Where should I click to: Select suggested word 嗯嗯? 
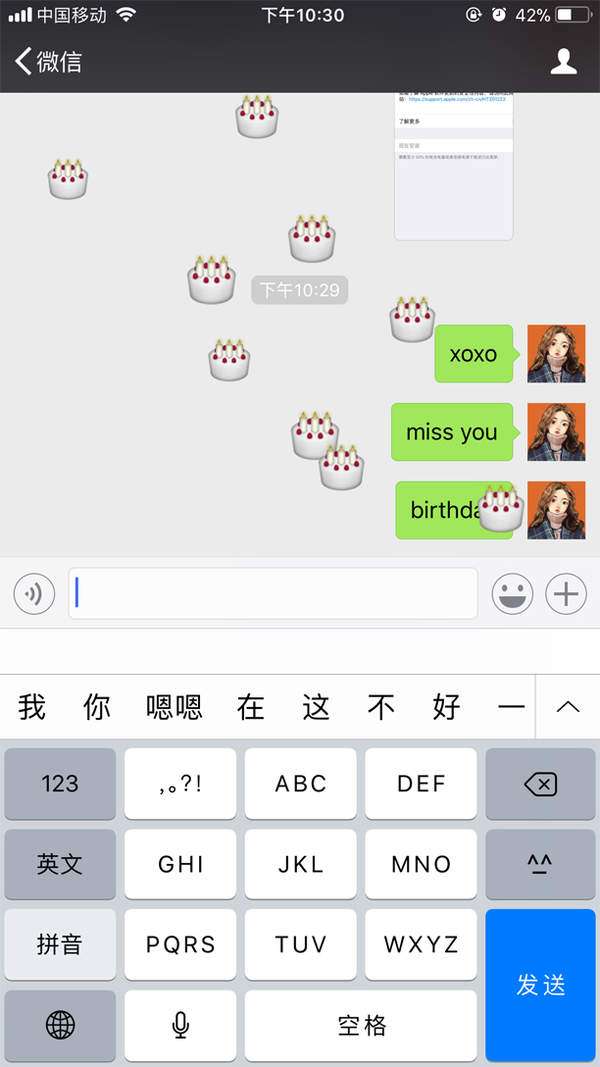pyautogui.click(x=174, y=708)
